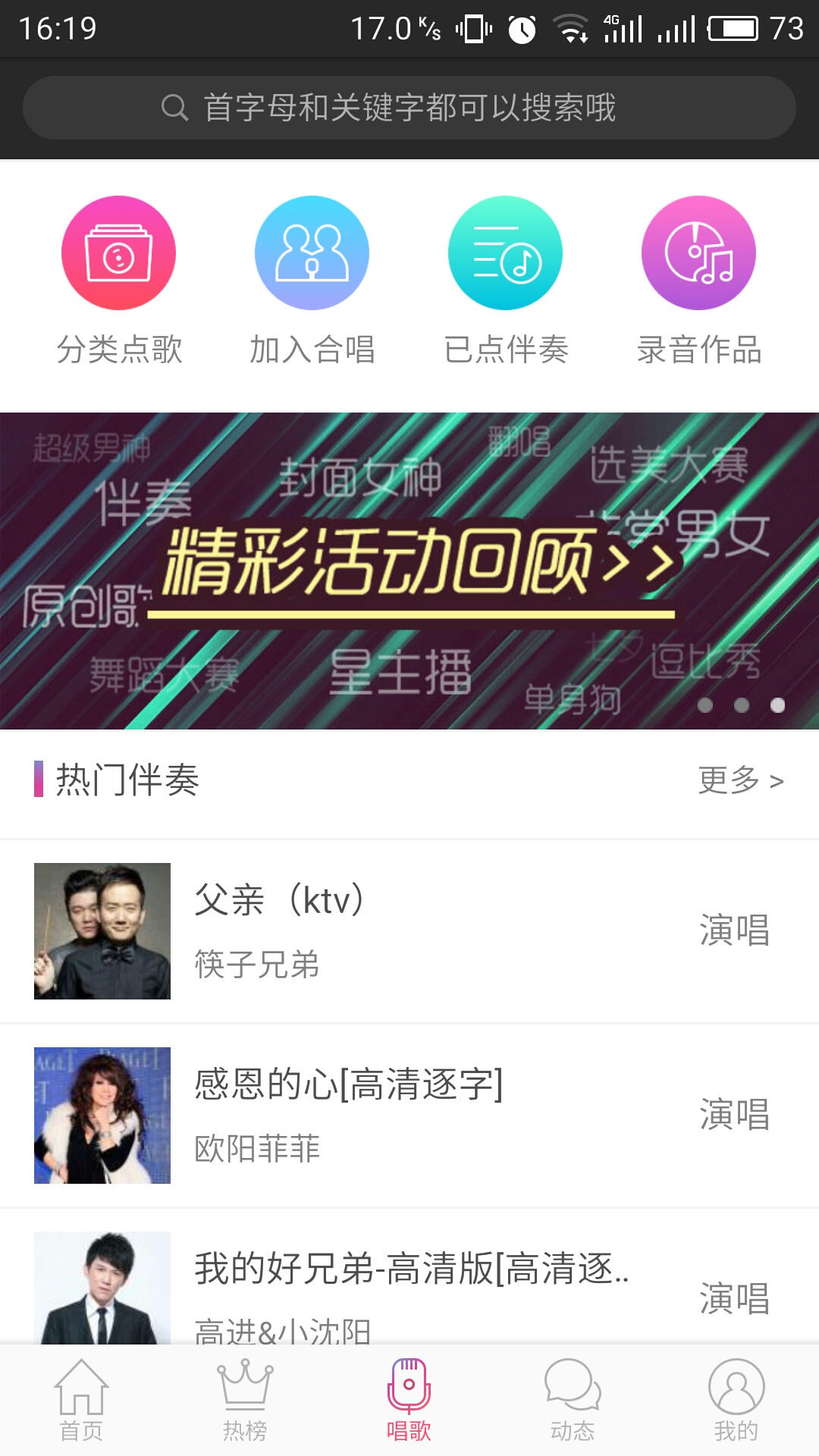
Task: Open the 分类点歌 category icon
Action: [118, 253]
